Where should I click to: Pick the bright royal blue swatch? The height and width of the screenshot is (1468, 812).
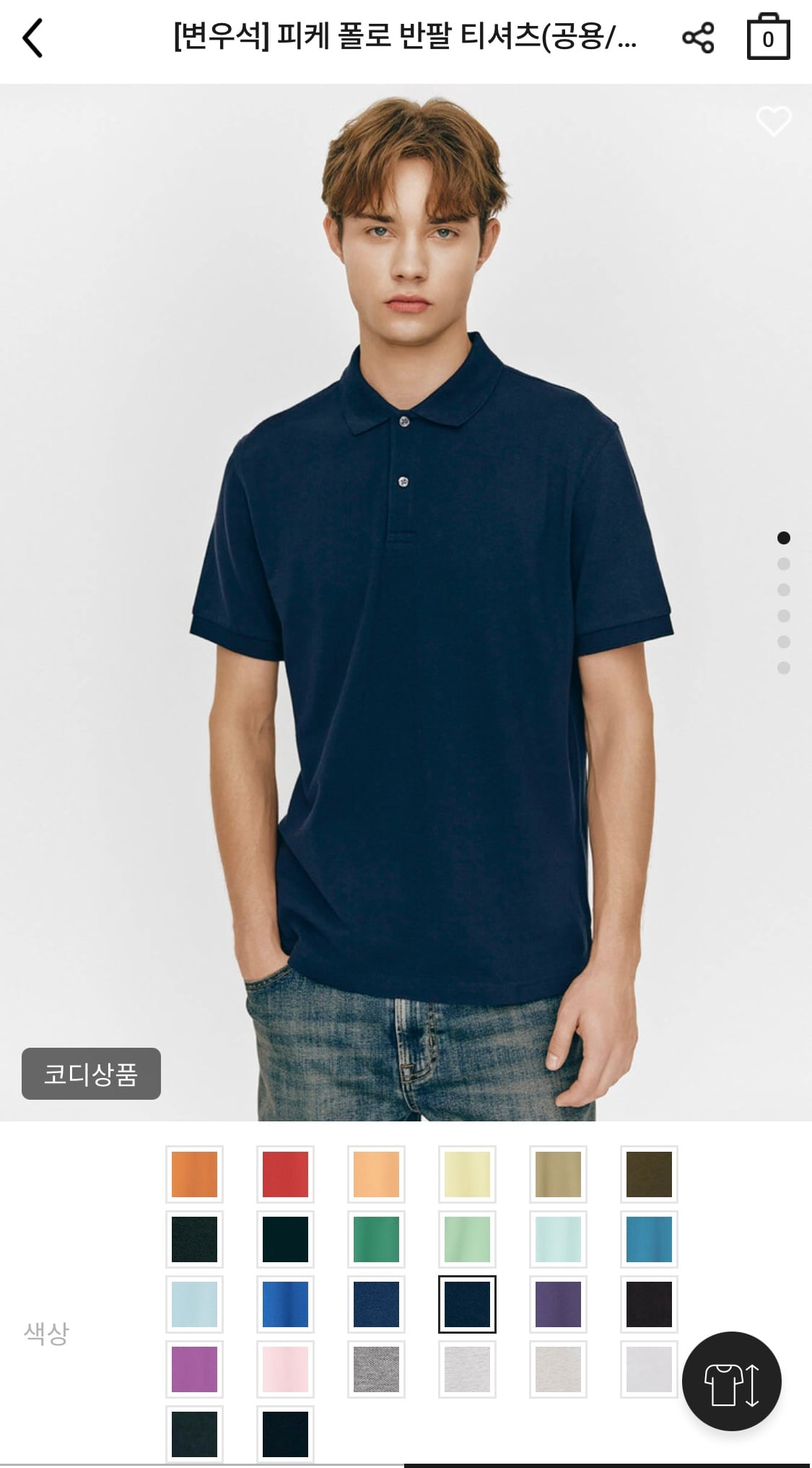point(285,1304)
